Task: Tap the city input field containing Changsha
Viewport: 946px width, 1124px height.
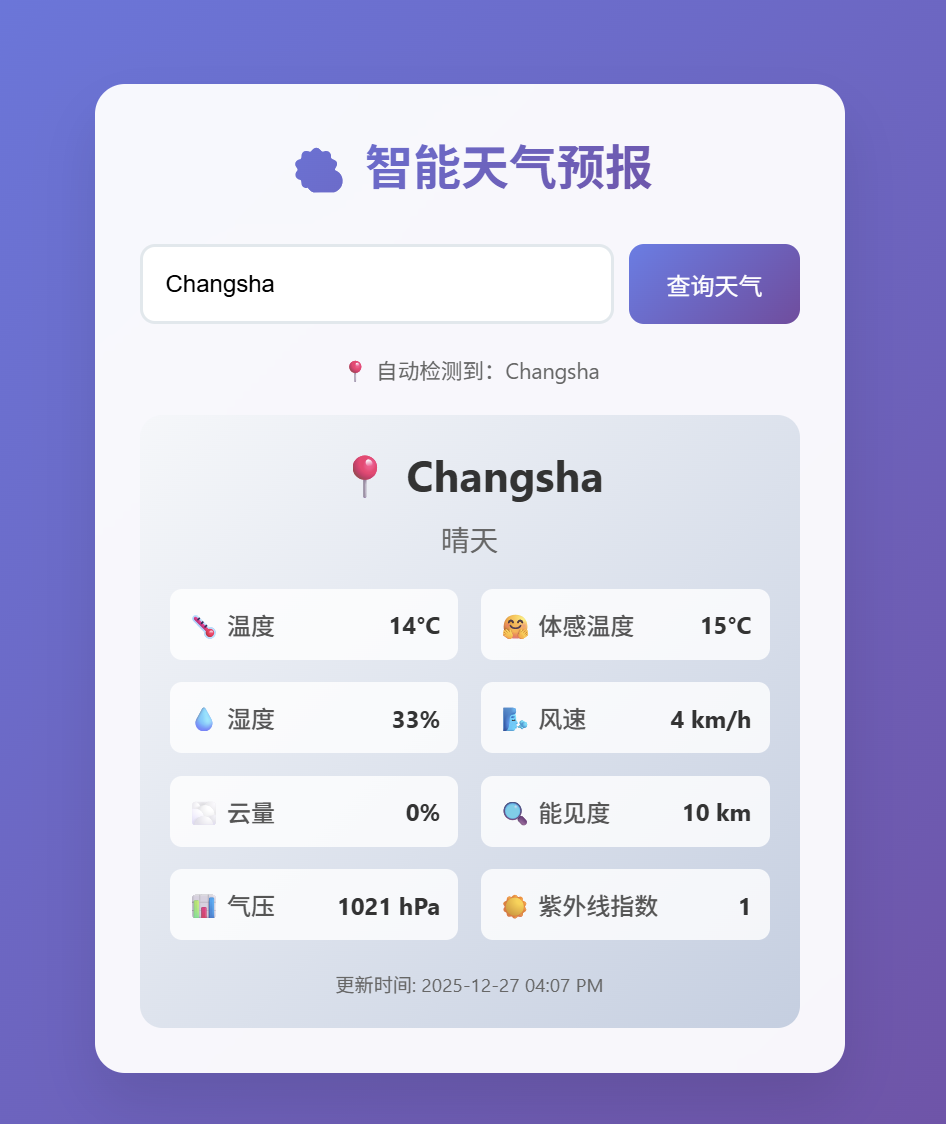Action: tap(376, 284)
